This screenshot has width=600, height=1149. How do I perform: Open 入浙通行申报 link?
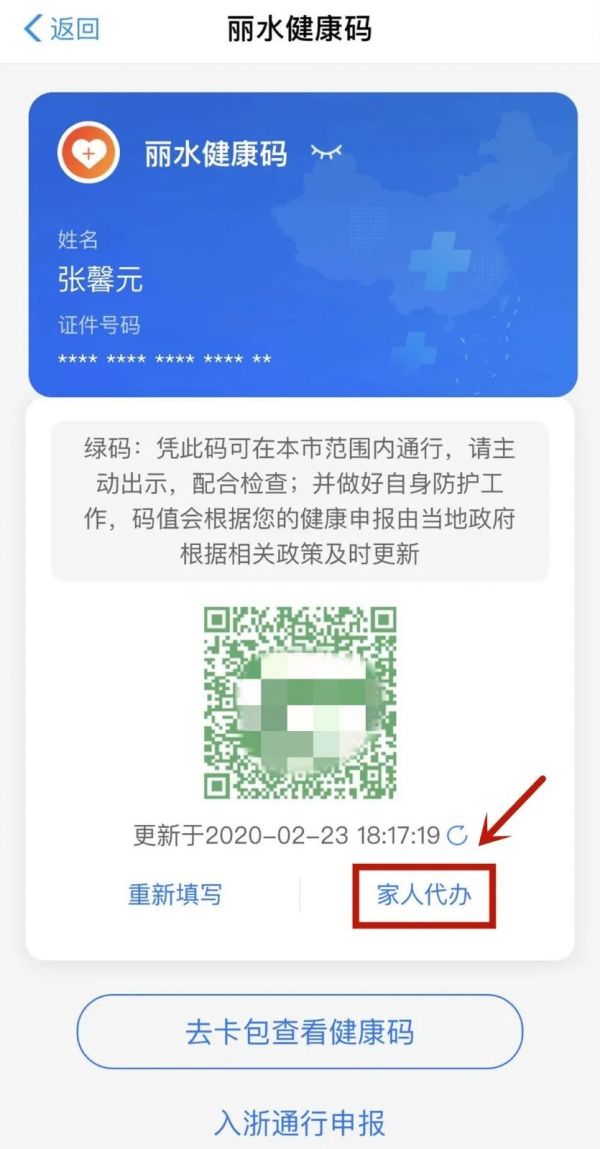tap(300, 1122)
